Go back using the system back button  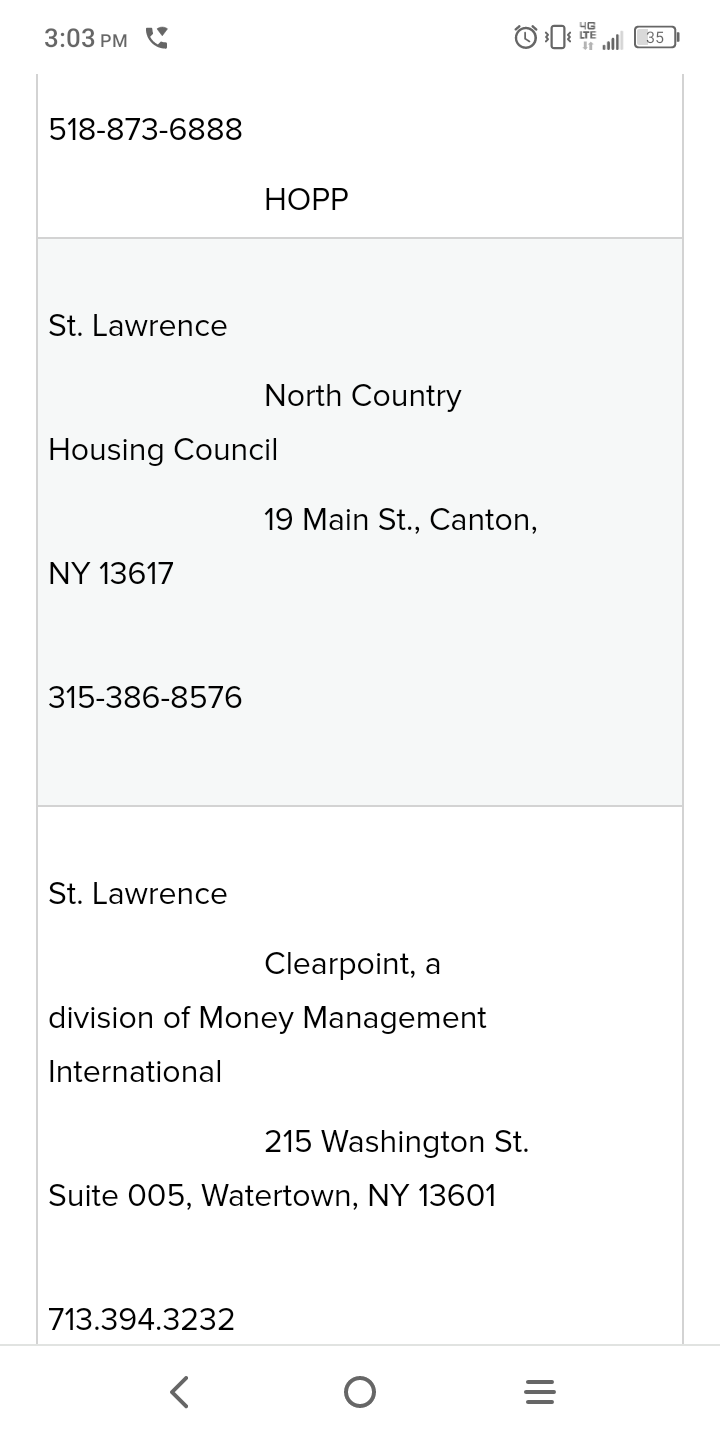coord(180,1392)
